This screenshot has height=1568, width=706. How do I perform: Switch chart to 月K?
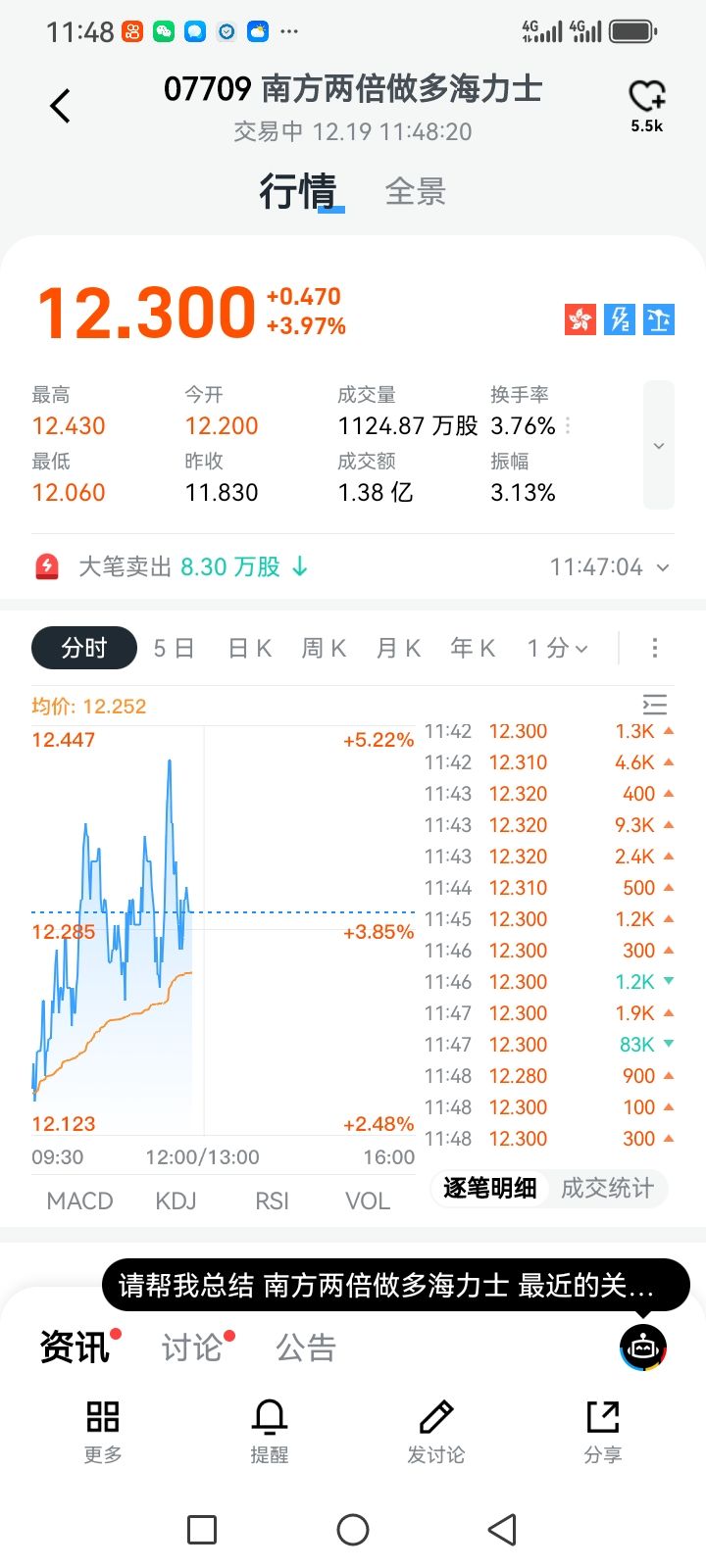coord(398,649)
